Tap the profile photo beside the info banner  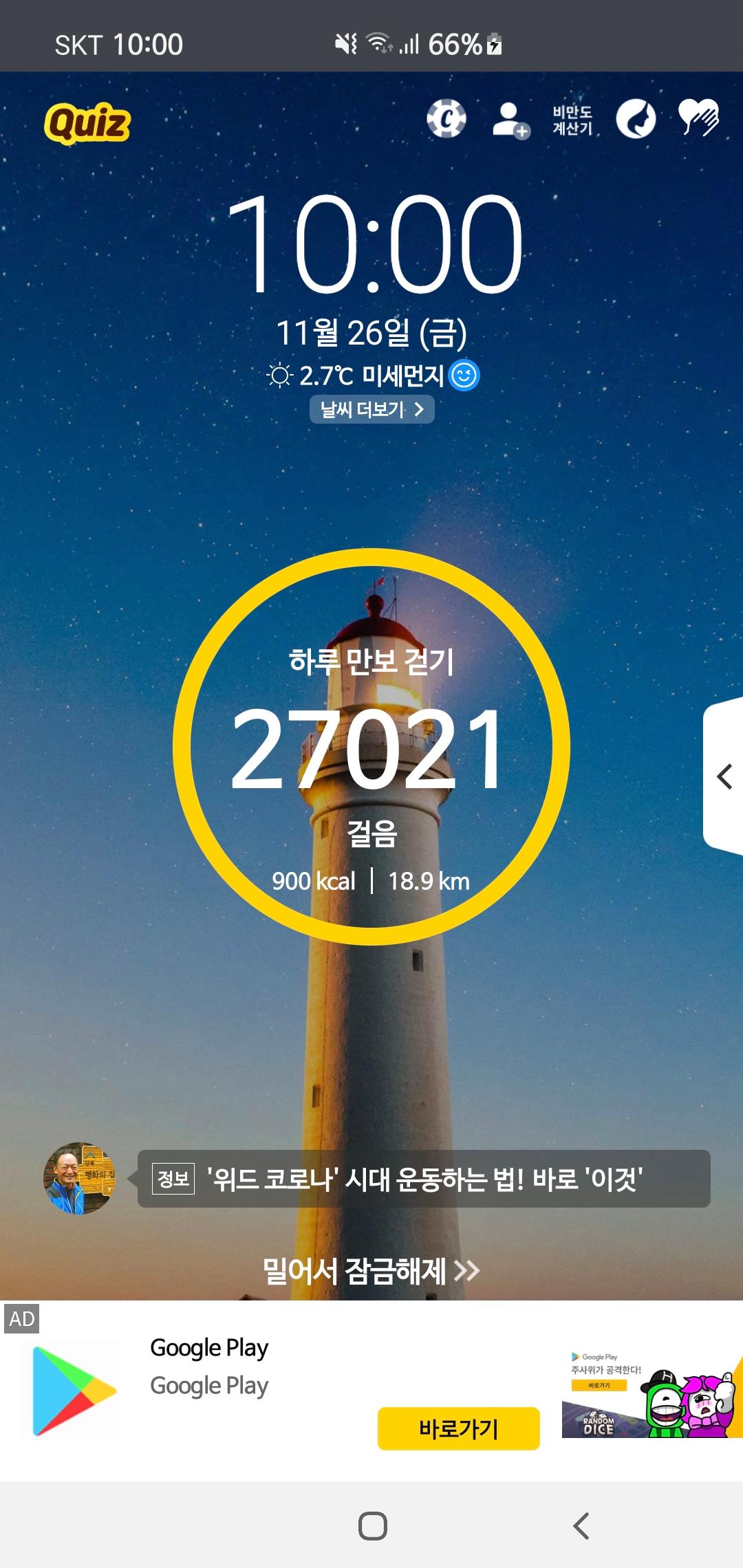79,1179
